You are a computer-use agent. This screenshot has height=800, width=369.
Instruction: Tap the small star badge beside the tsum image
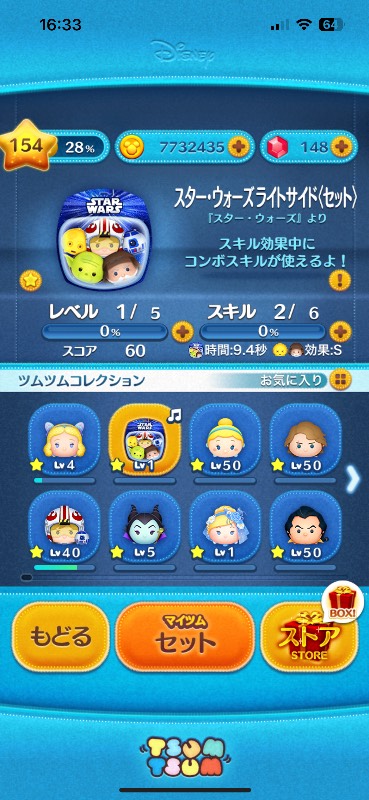pyautogui.click(x=31, y=280)
